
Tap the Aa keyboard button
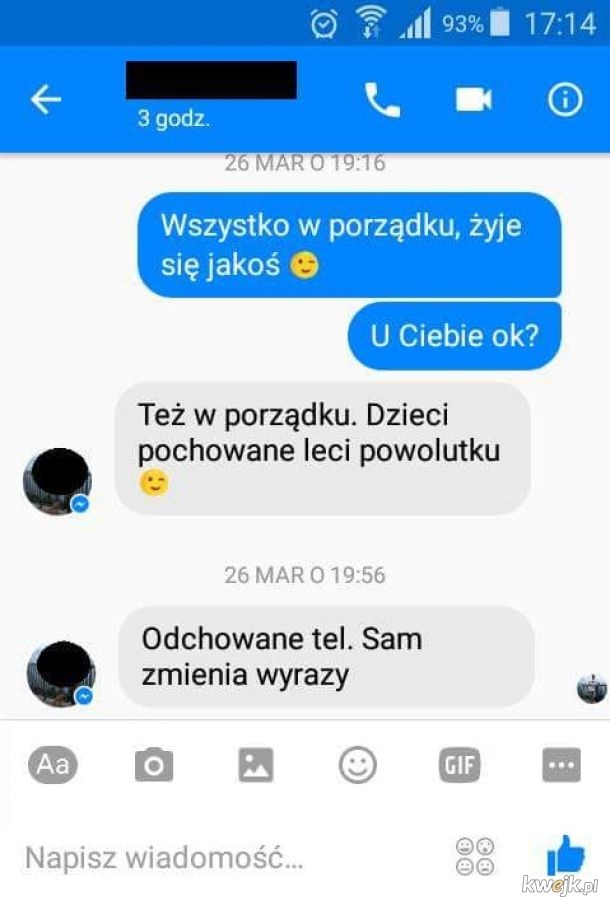click(52, 765)
